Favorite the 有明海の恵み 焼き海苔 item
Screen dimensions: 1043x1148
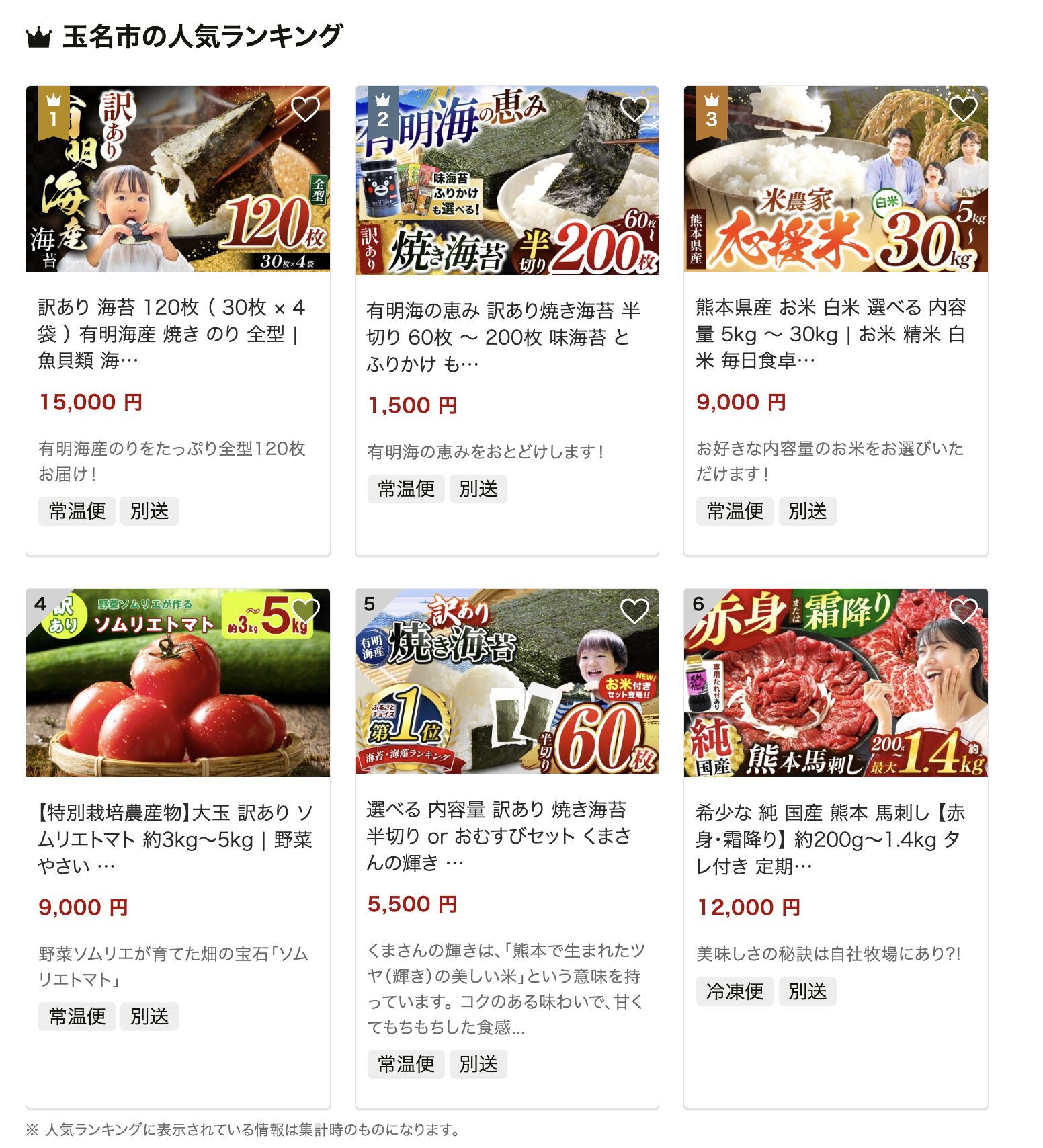(x=634, y=108)
